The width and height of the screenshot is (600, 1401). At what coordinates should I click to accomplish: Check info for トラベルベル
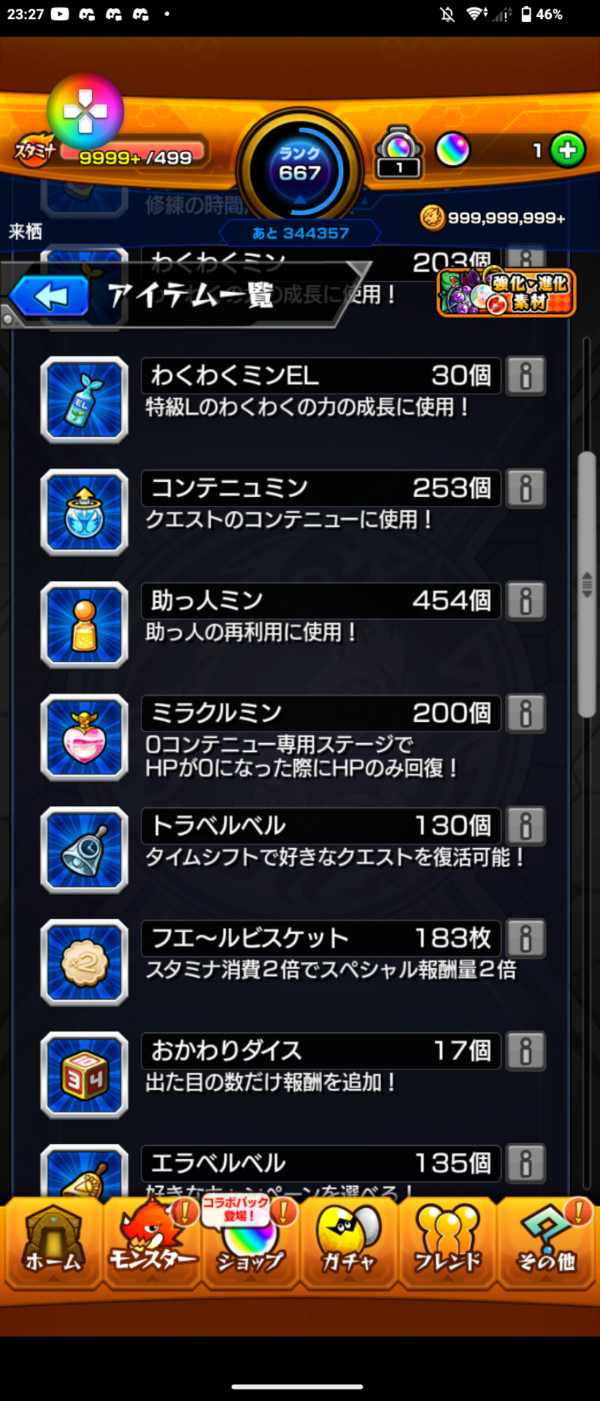pos(525,826)
